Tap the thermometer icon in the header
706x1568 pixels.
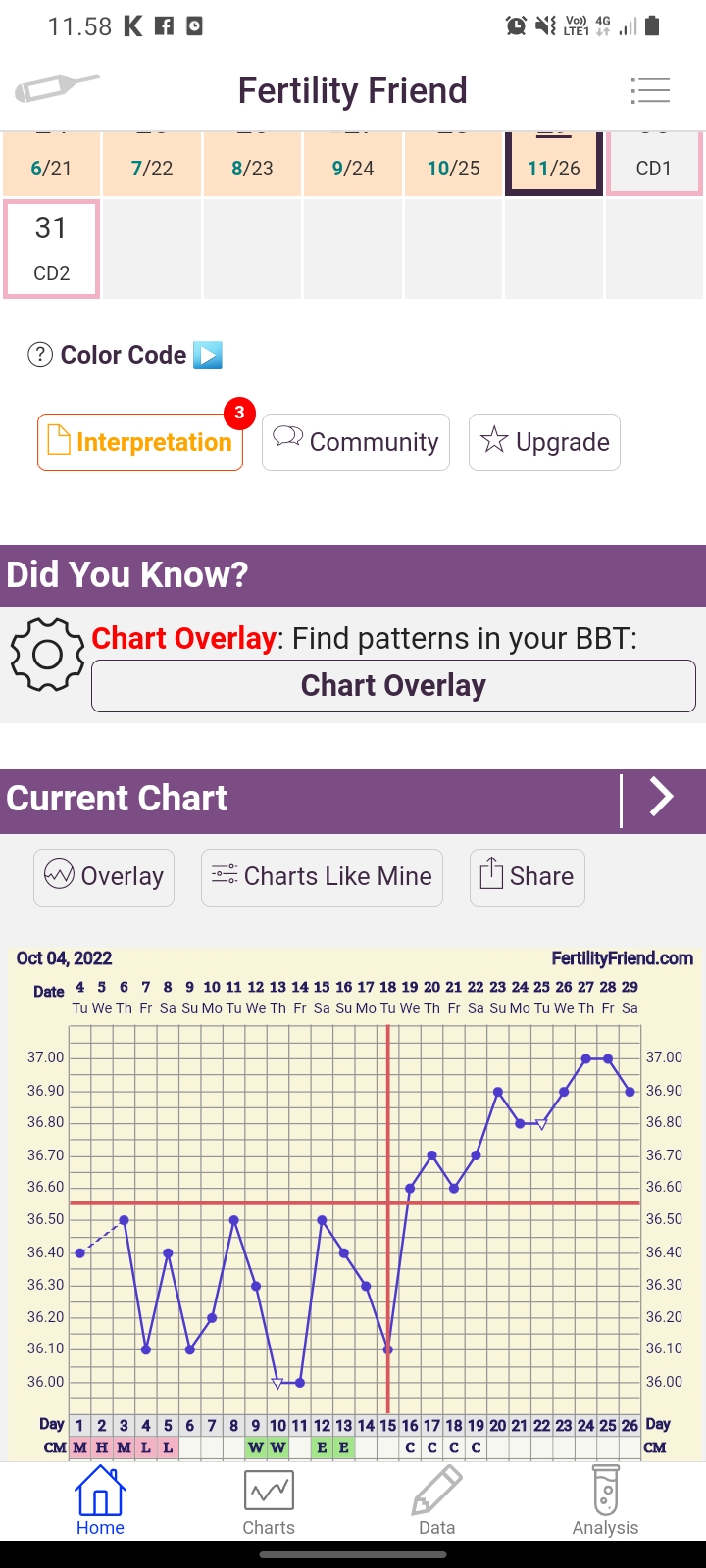57,89
